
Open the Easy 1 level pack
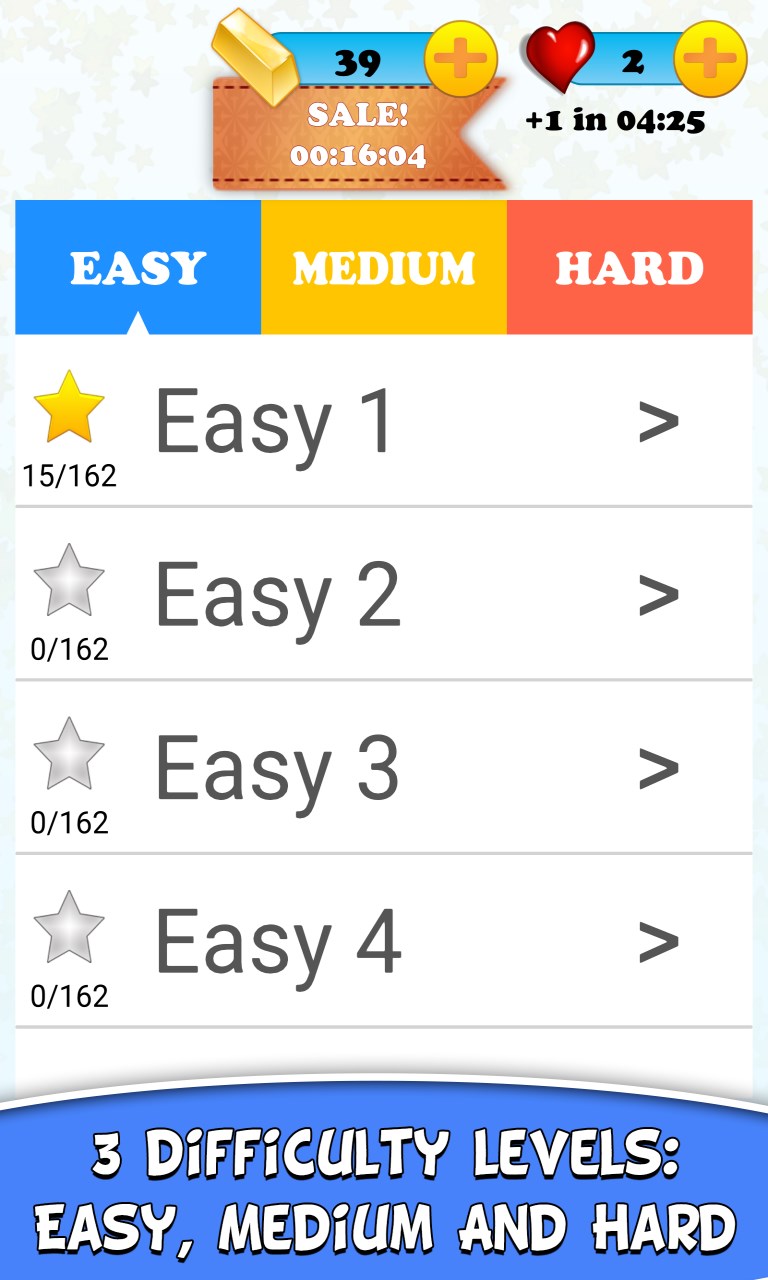pos(384,422)
